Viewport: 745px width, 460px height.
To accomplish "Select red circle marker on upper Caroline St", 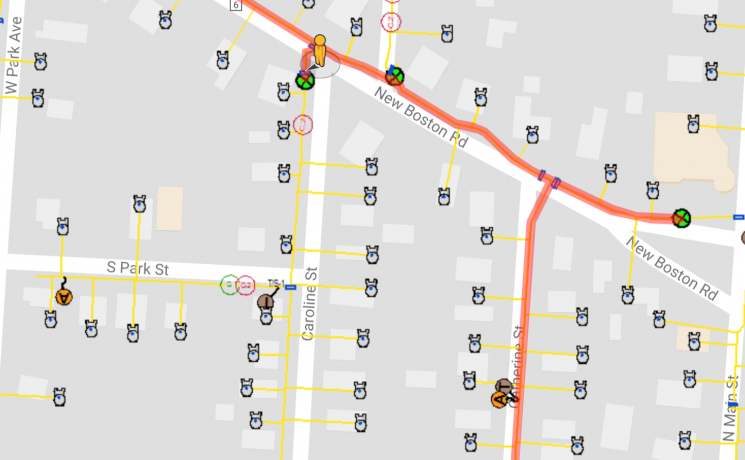I will tap(303, 125).
